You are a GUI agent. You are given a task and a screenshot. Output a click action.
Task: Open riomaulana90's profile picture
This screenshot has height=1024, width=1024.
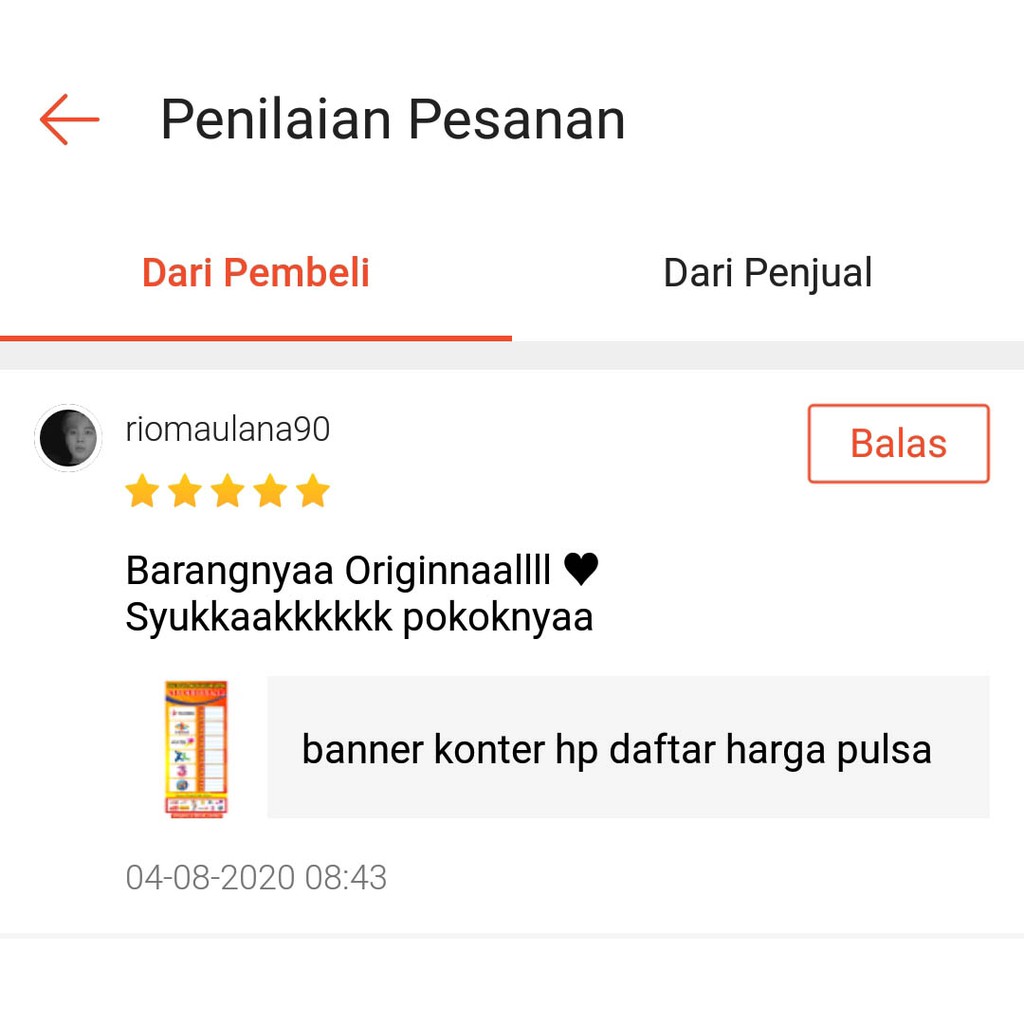coord(68,438)
